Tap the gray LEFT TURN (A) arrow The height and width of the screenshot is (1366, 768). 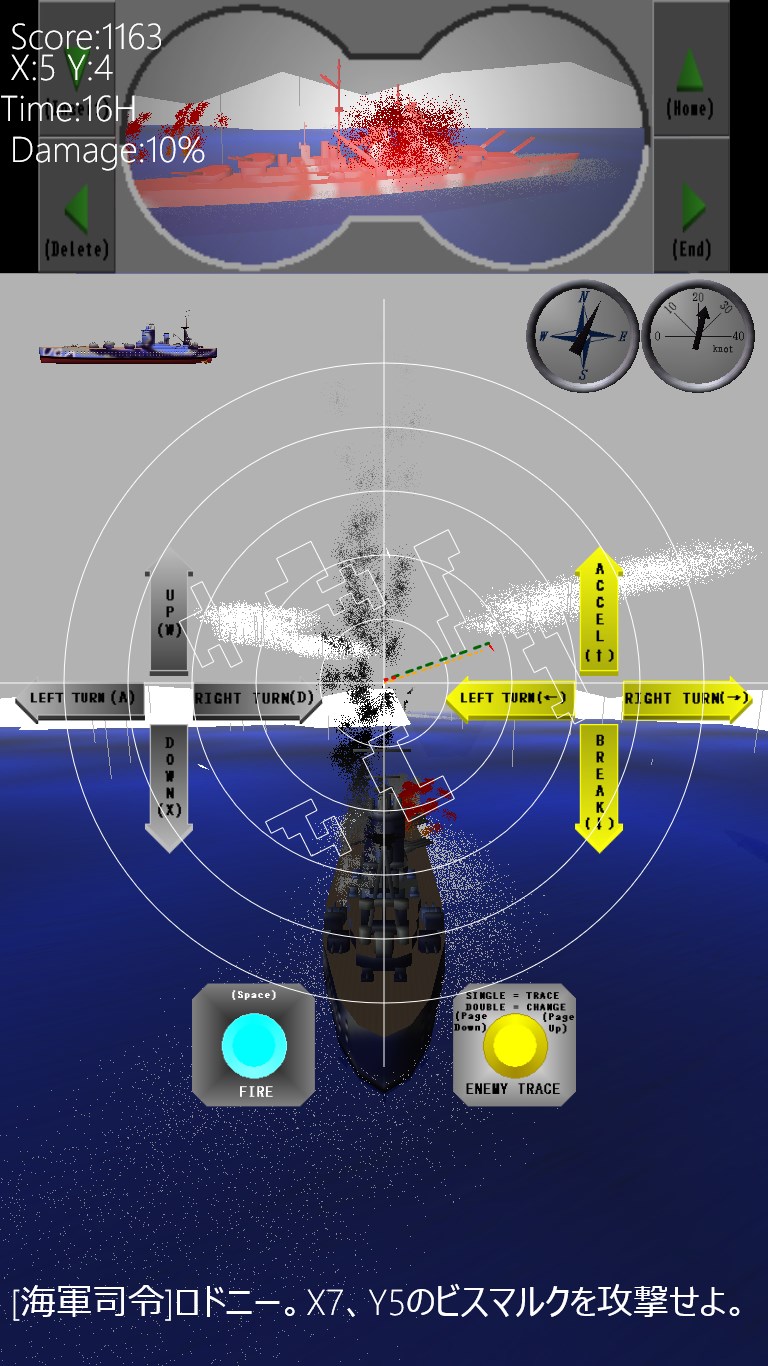(x=80, y=698)
